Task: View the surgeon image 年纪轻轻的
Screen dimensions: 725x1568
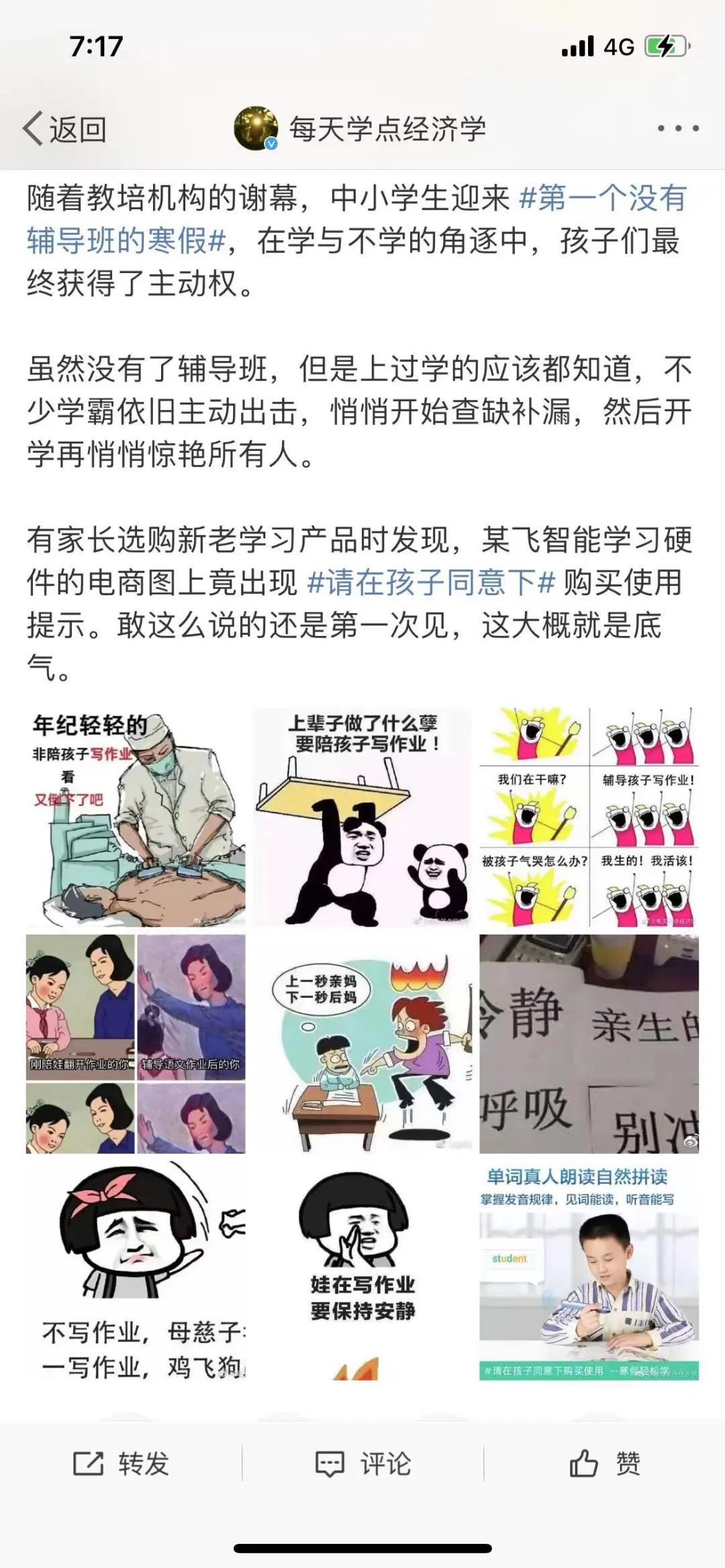Action: point(136,818)
